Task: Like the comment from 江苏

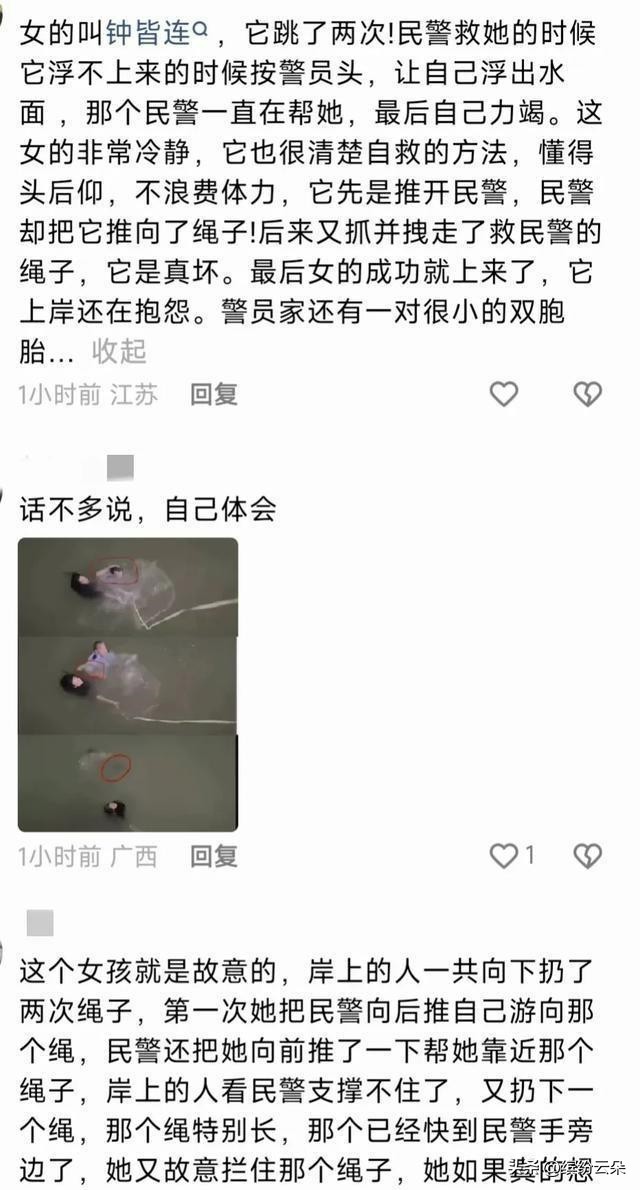Action: 504,394
